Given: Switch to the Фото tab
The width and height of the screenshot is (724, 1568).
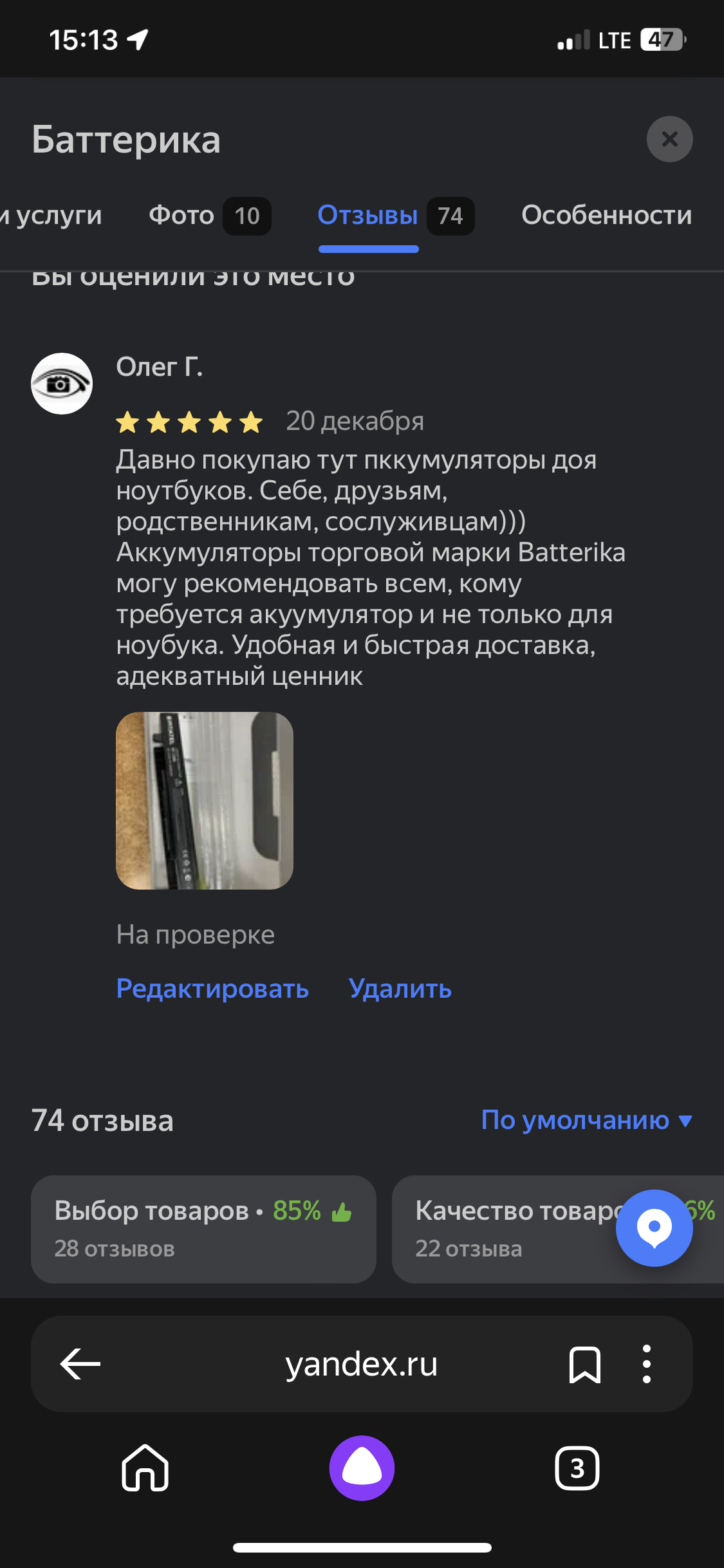Looking at the screenshot, I should [209, 216].
